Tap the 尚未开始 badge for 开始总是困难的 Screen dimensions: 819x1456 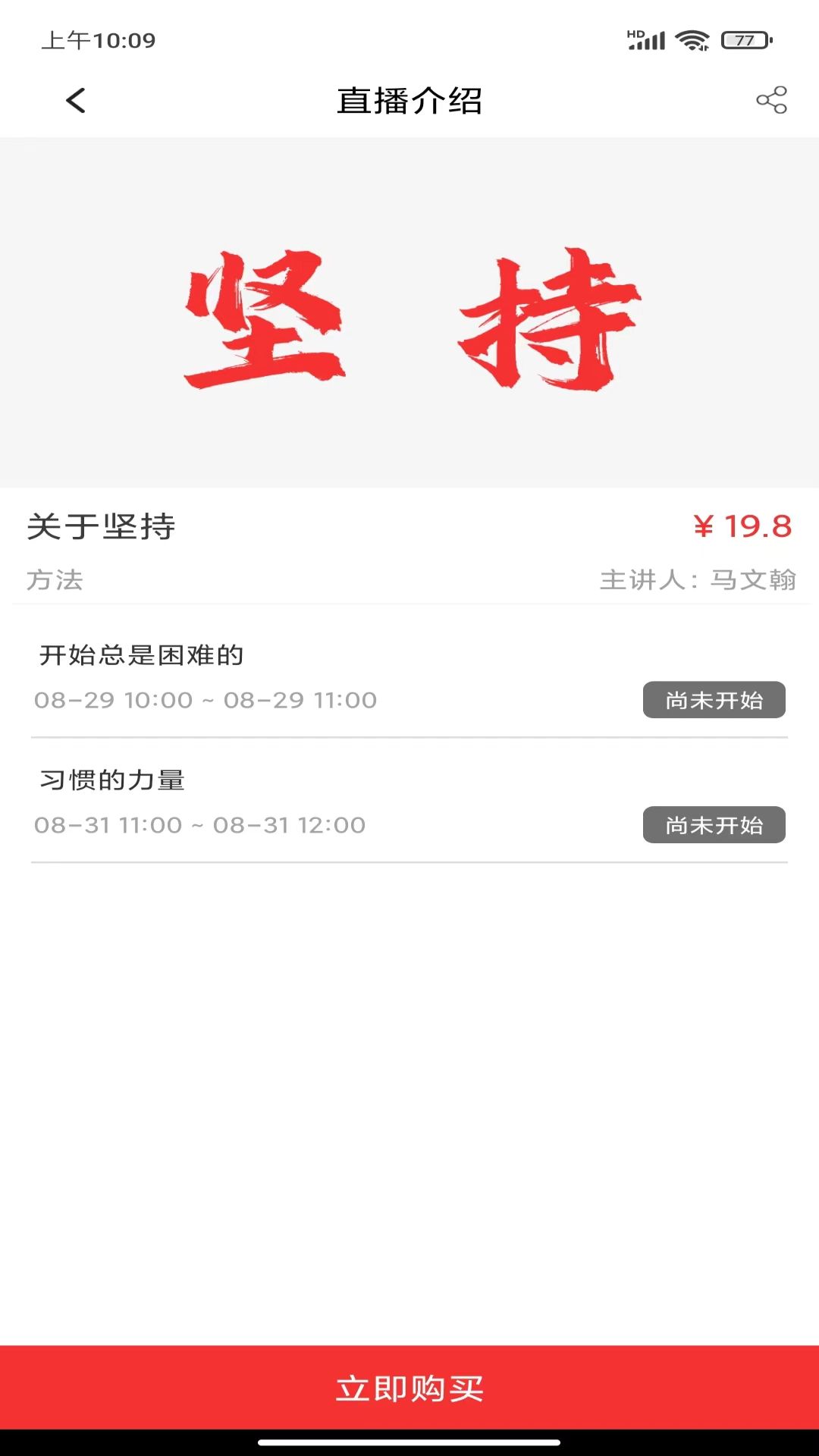[714, 700]
